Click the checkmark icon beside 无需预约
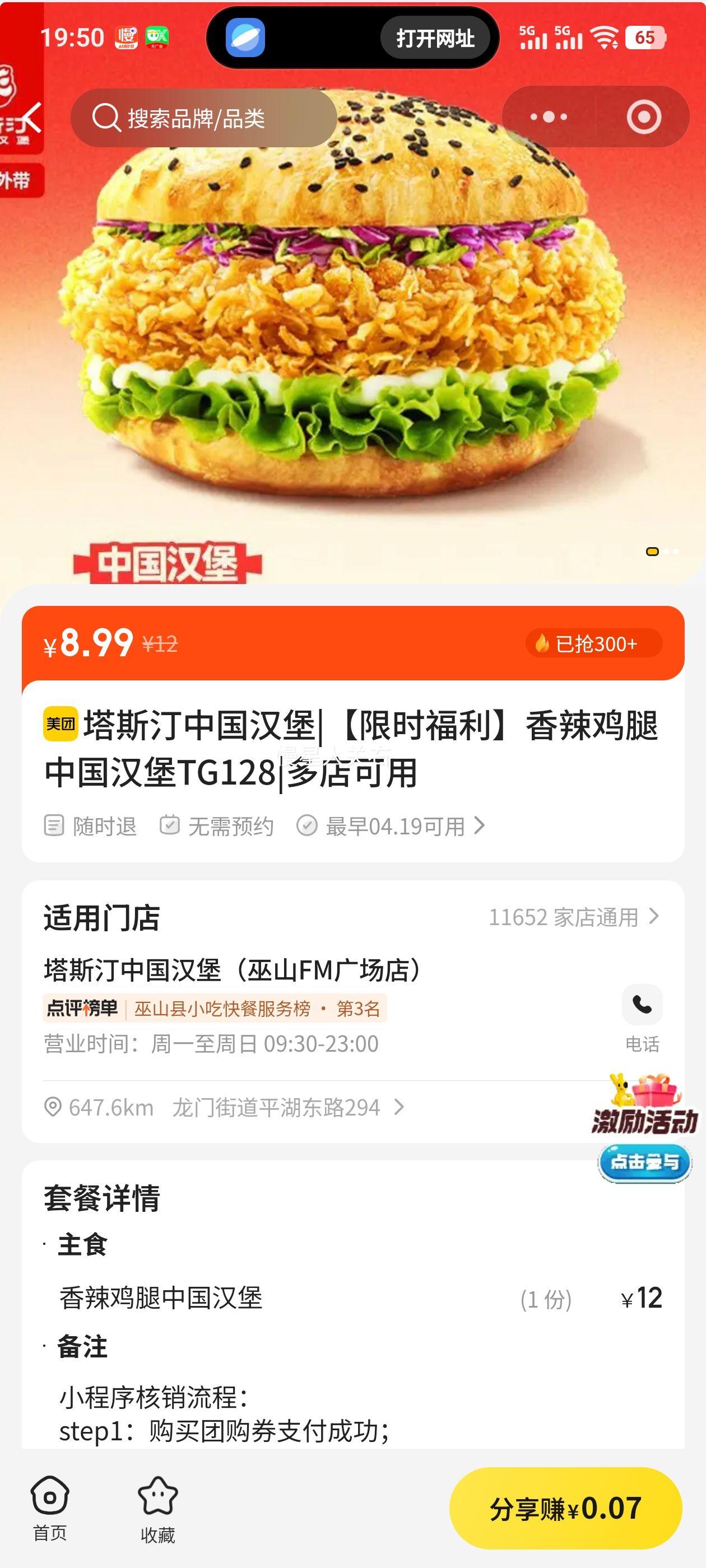Viewport: 706px width, 1568px height. click(169, 827)
